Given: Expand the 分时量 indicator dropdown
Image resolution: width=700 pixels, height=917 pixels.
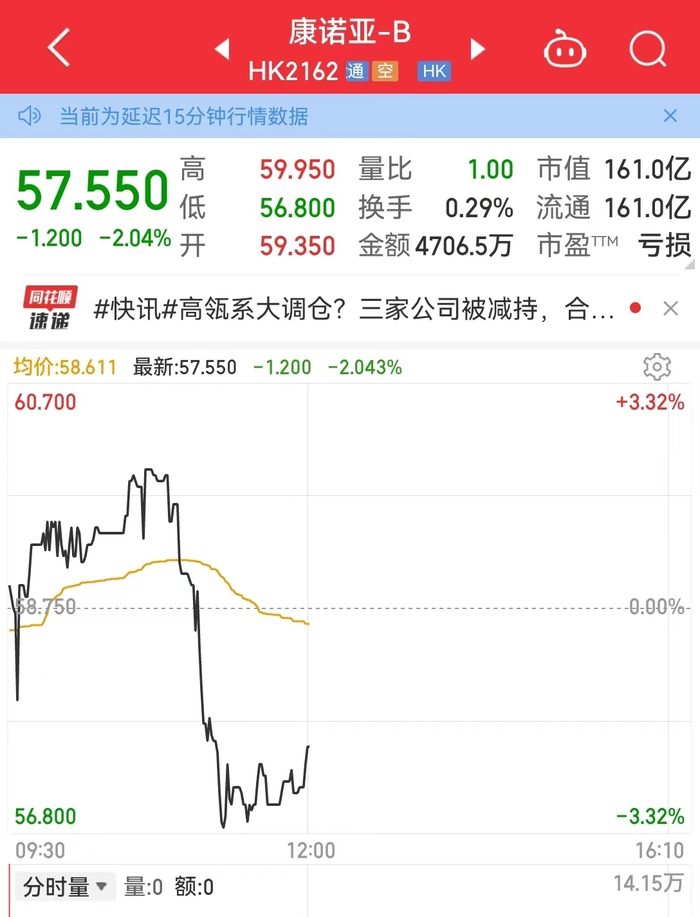Looking at the screenshot, I should 65,887.
